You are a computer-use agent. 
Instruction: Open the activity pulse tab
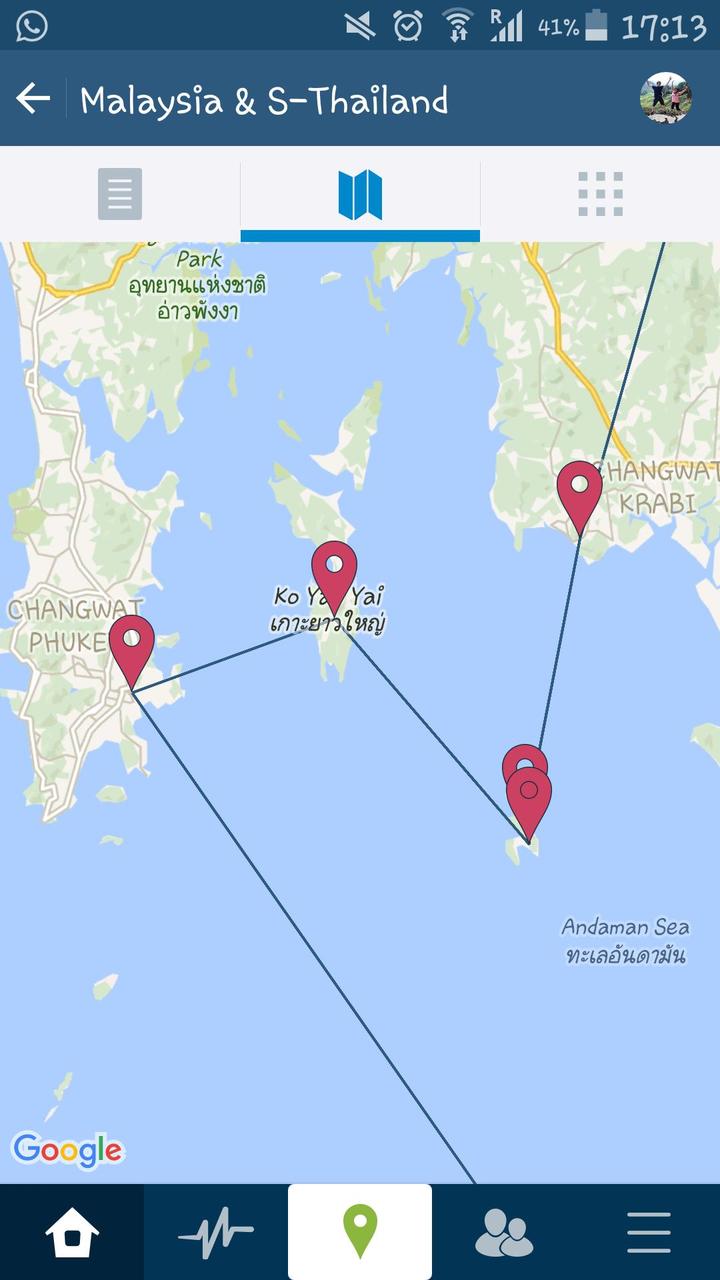tap(216, 1232)
